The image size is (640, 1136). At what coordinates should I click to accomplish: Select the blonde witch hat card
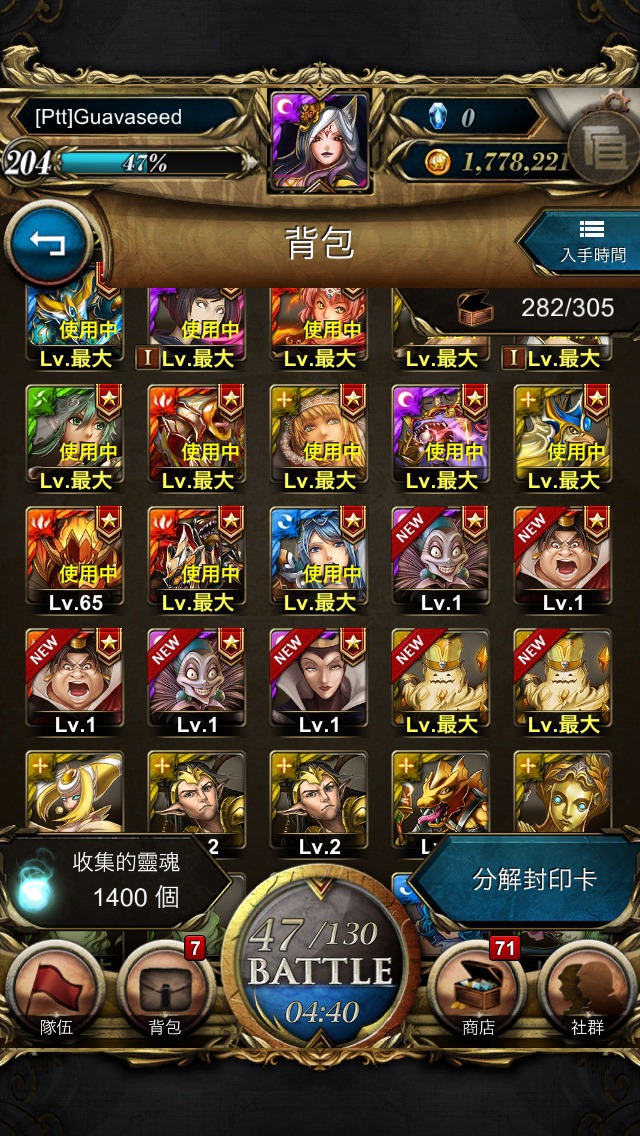75,793
